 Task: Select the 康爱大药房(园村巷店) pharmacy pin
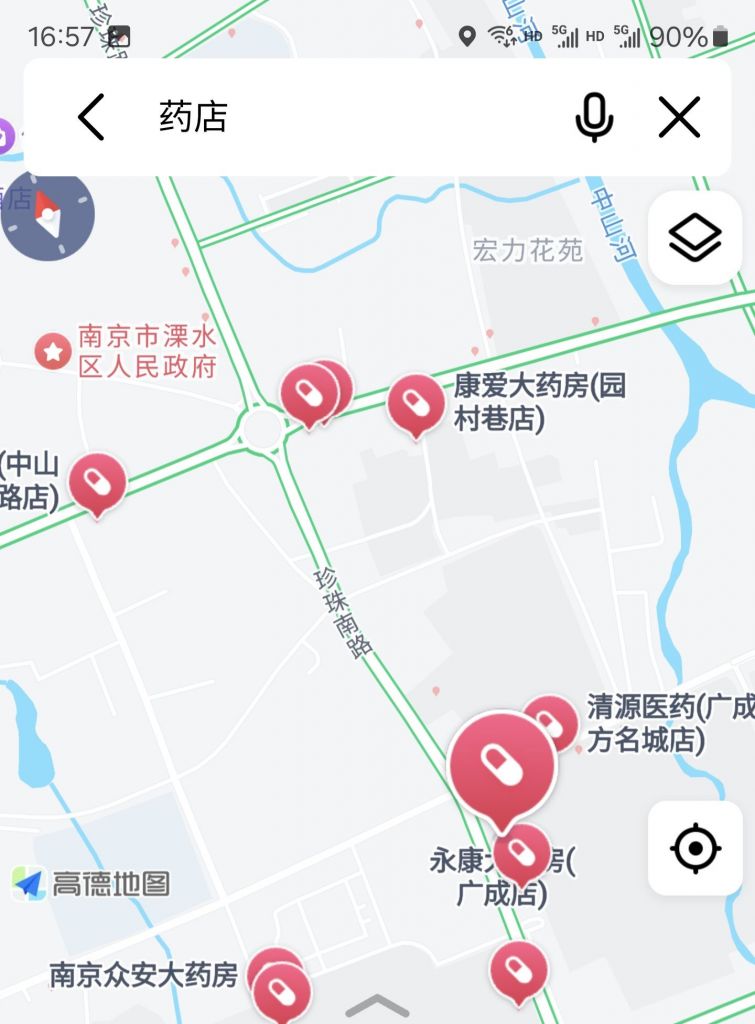coord(415,402)
